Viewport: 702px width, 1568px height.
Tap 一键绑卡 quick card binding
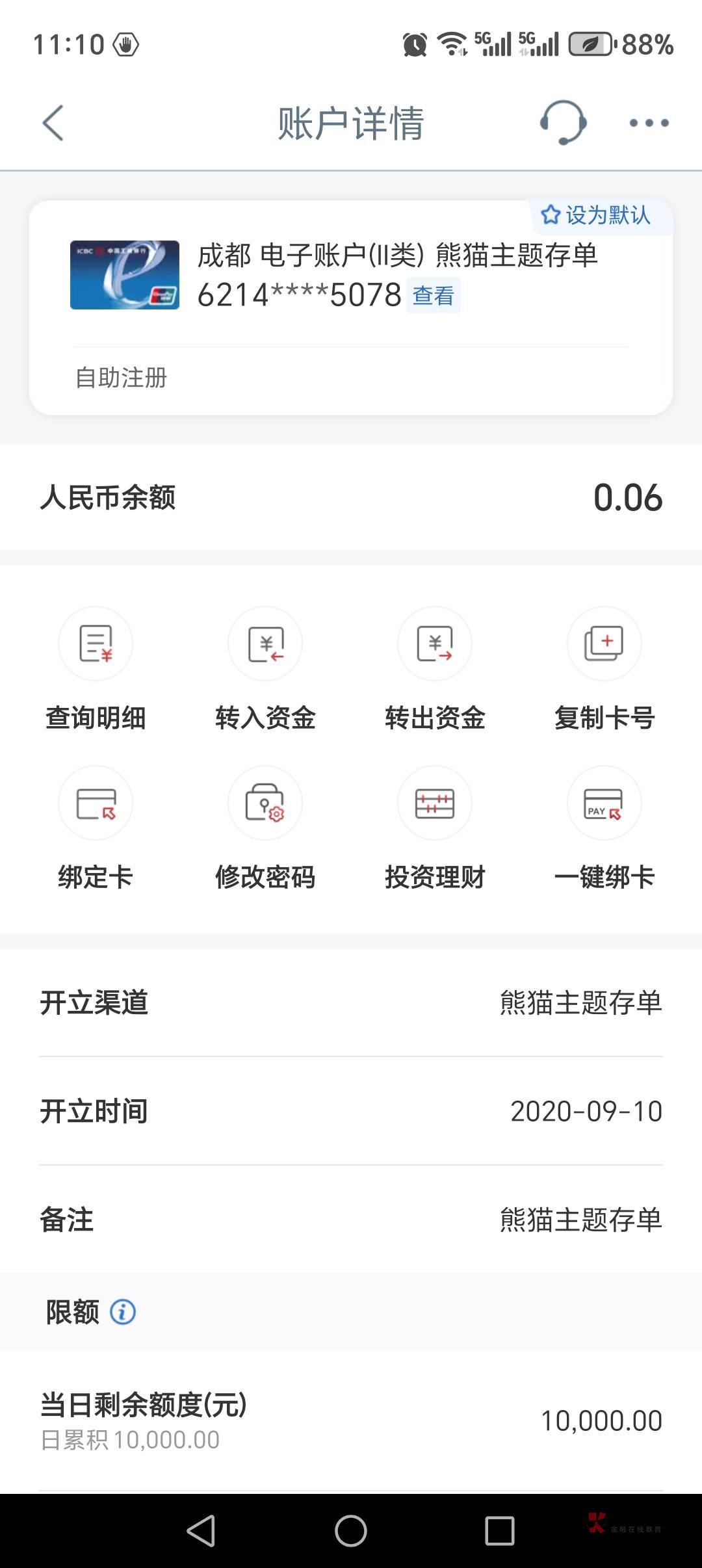click(x=604, y=829)
